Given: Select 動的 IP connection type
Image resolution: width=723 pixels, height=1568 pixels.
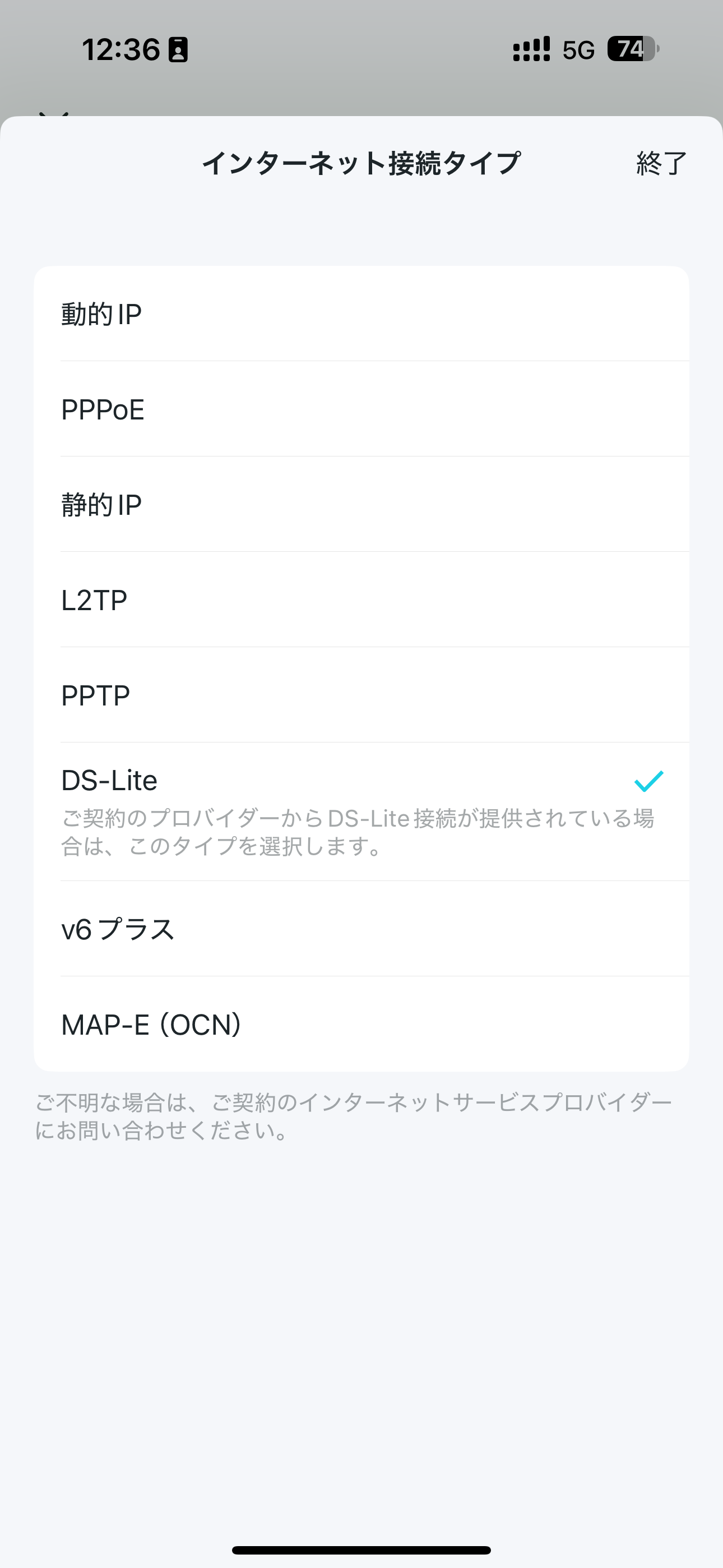Looking at the screenshot, I should 361,313.
